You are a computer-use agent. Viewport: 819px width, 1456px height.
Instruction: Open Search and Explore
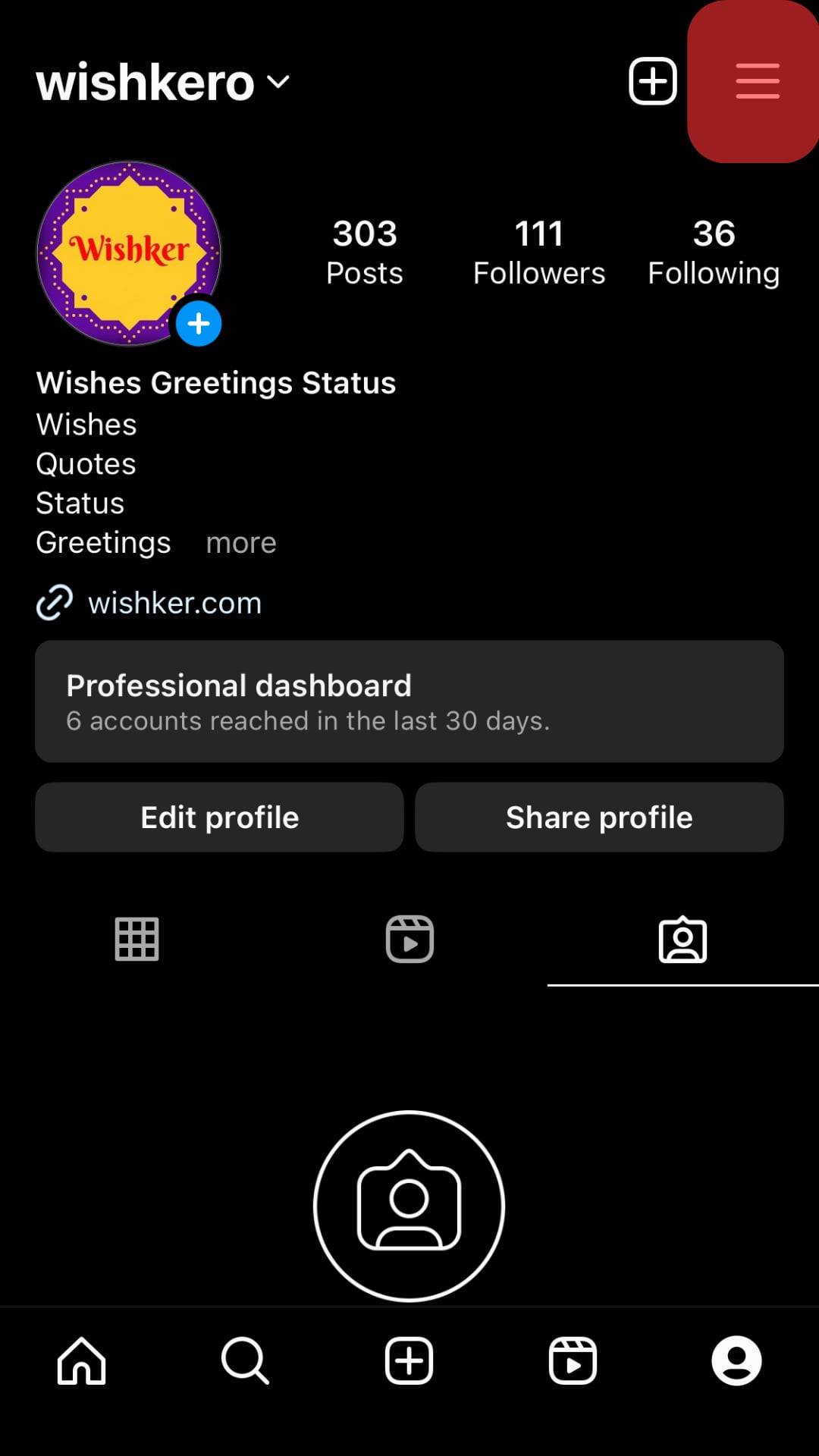coord(245,1361)
